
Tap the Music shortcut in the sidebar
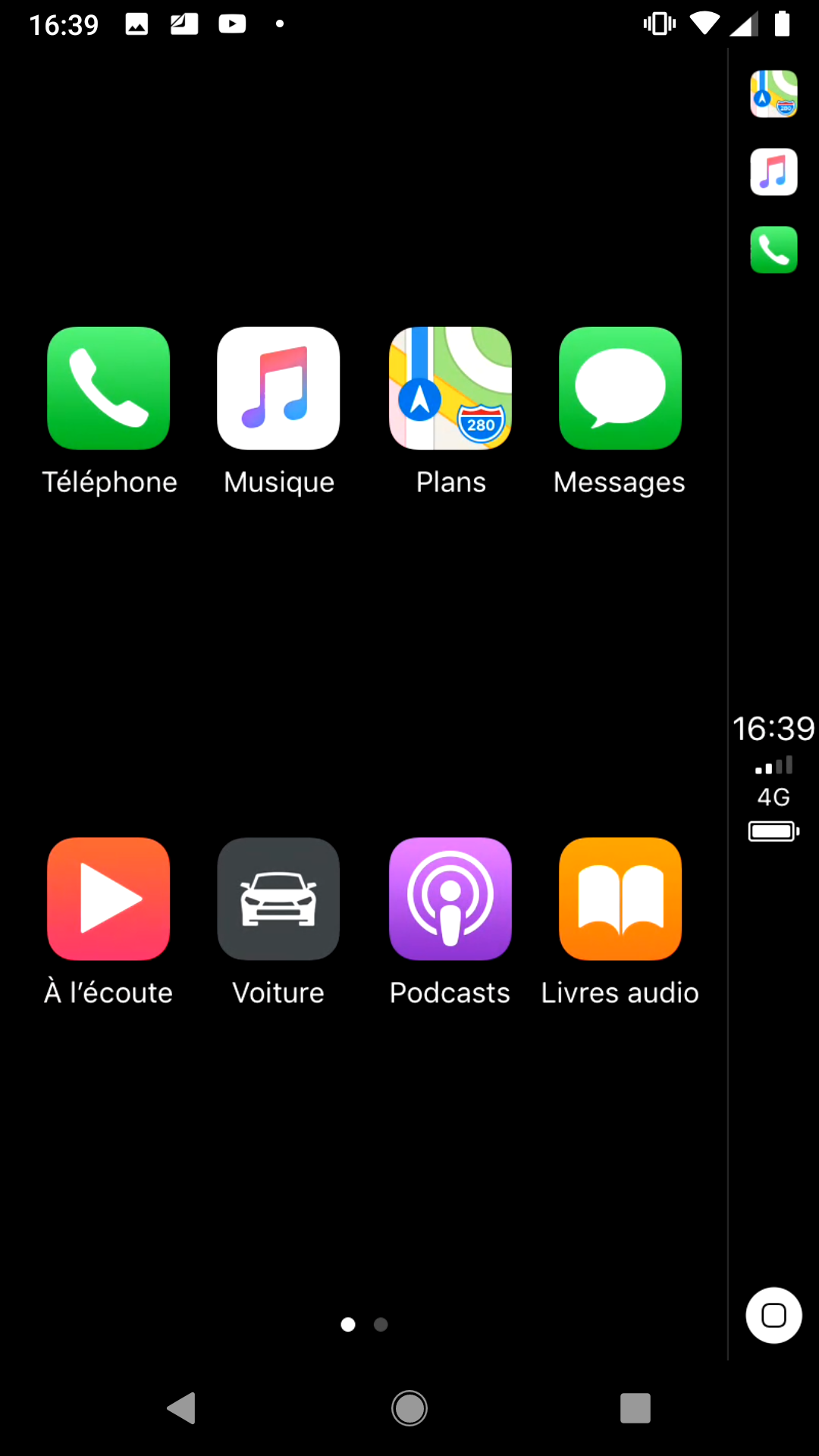coord(773,172)
